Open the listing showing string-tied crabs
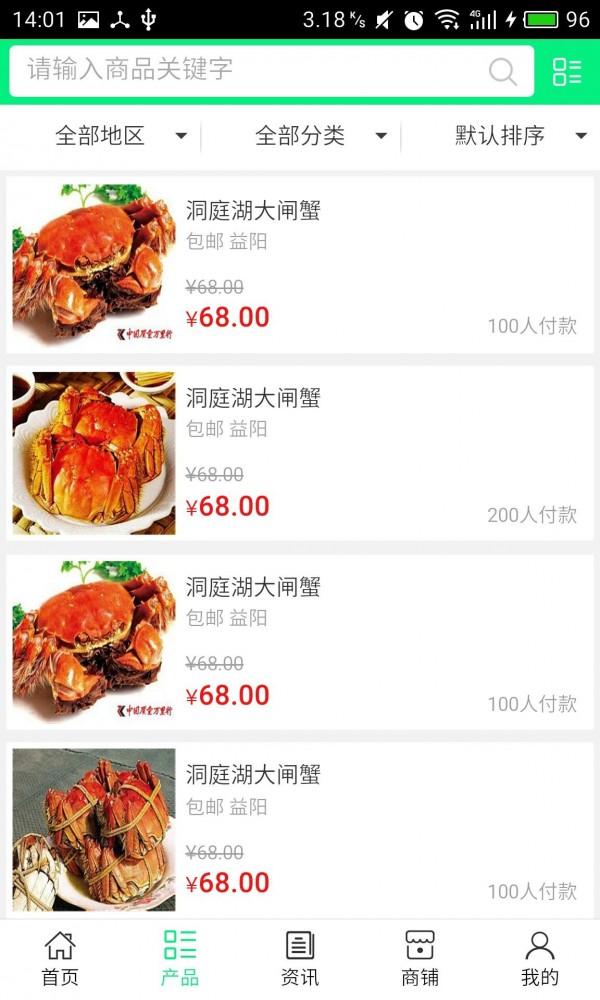This screenshot has width=600, height=1000. [x=300, y=830]
